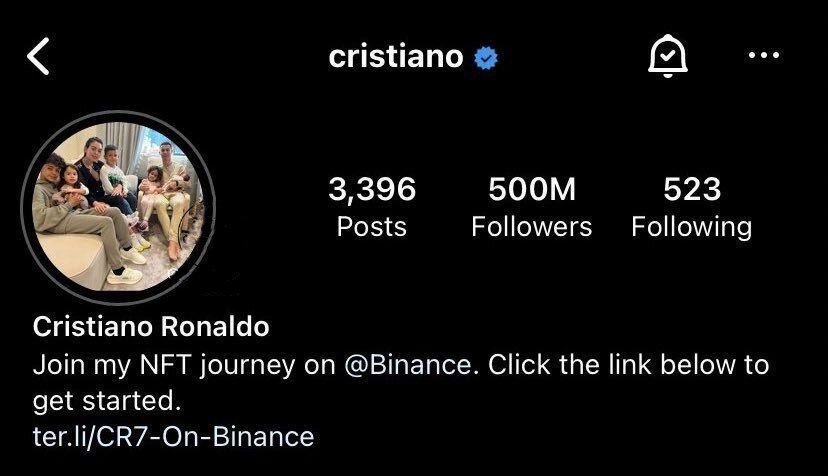Go back with the arrow icon

38,58
